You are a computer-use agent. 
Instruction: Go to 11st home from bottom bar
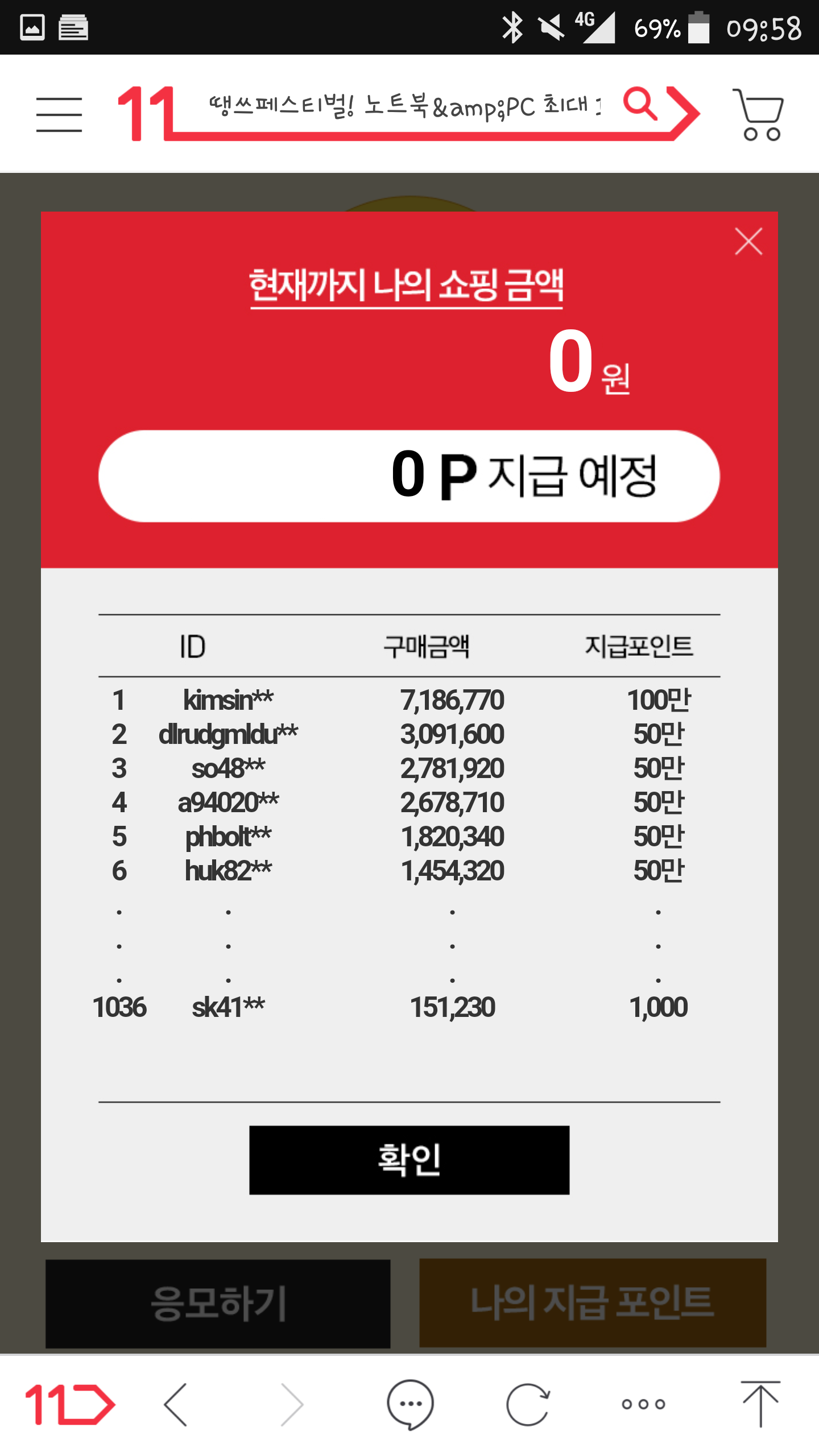[69, 1404]
